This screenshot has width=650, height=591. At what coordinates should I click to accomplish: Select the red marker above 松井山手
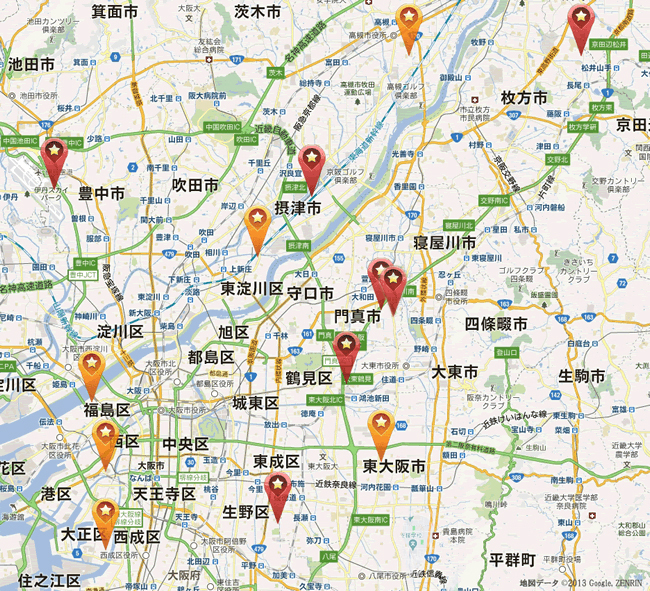tap(581, 22)
